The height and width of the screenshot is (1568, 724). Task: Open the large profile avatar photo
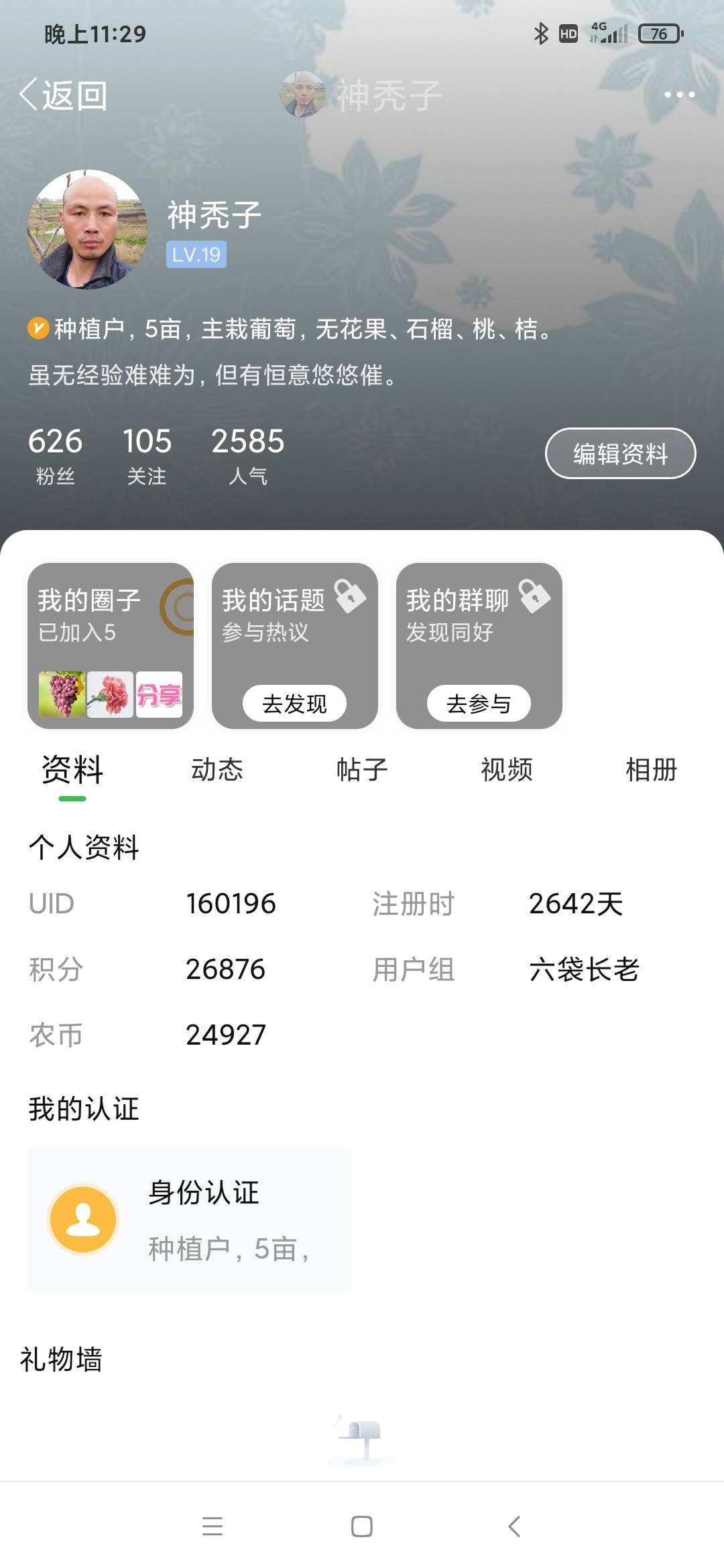coord(88,229)
